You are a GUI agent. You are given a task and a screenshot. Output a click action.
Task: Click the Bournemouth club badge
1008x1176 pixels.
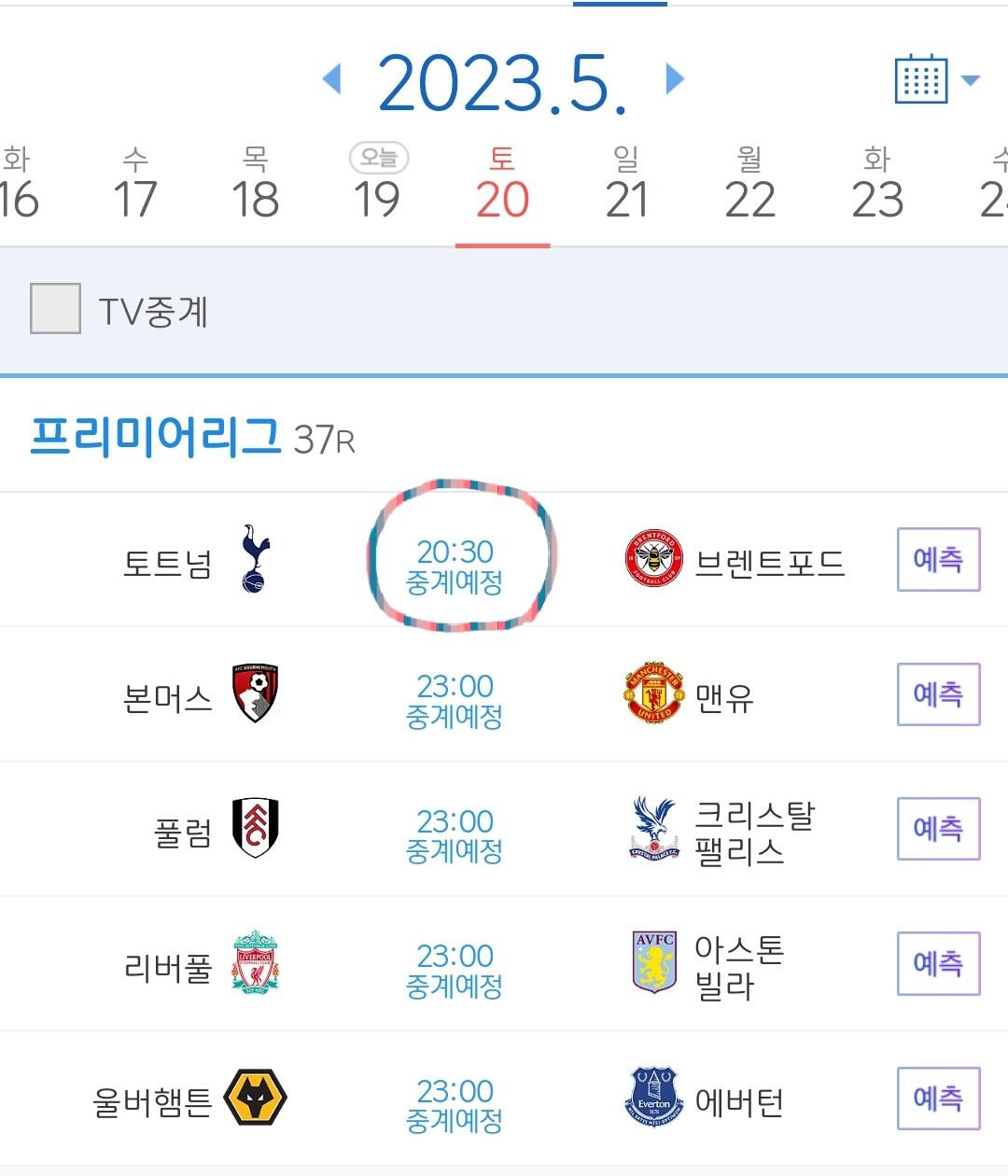point(253,693)
